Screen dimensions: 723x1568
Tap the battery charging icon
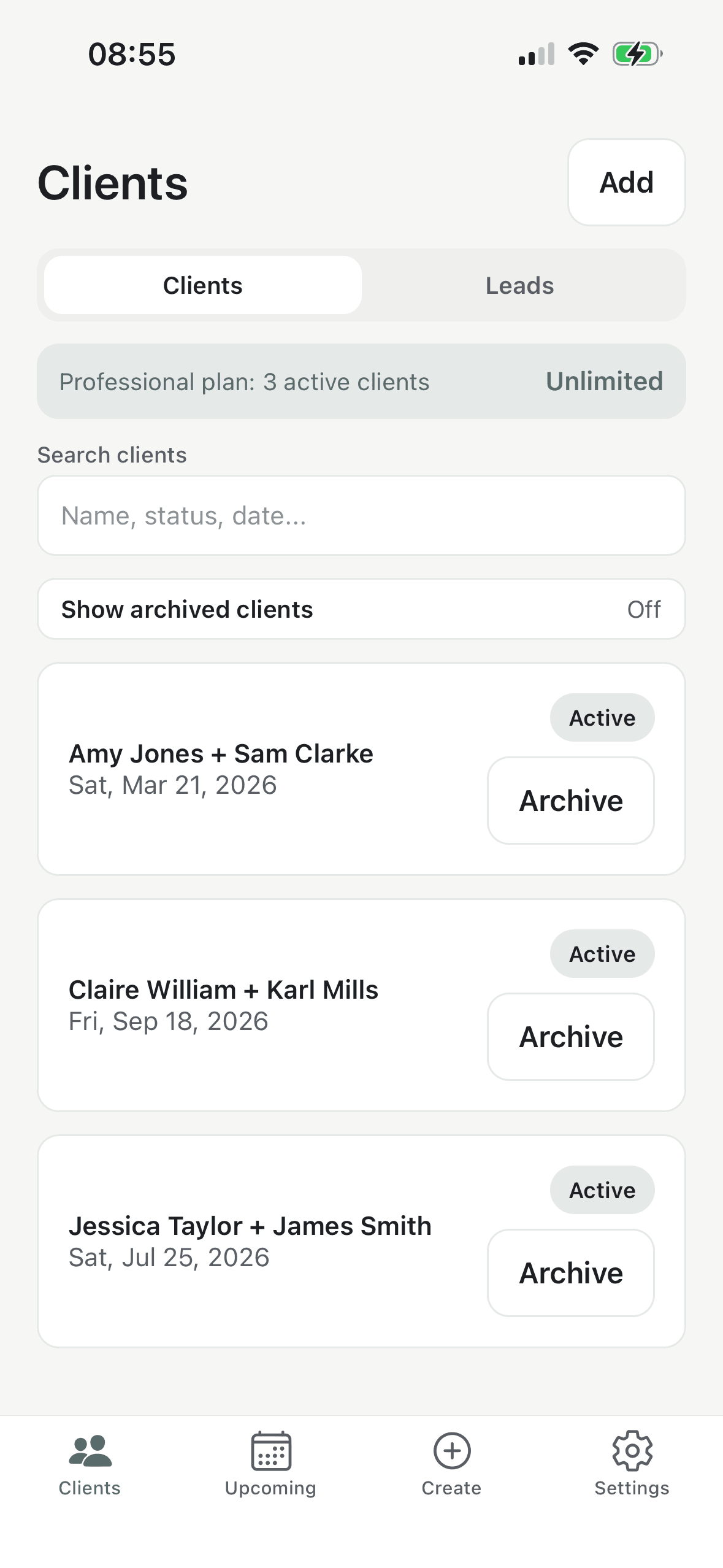(636, 54)
